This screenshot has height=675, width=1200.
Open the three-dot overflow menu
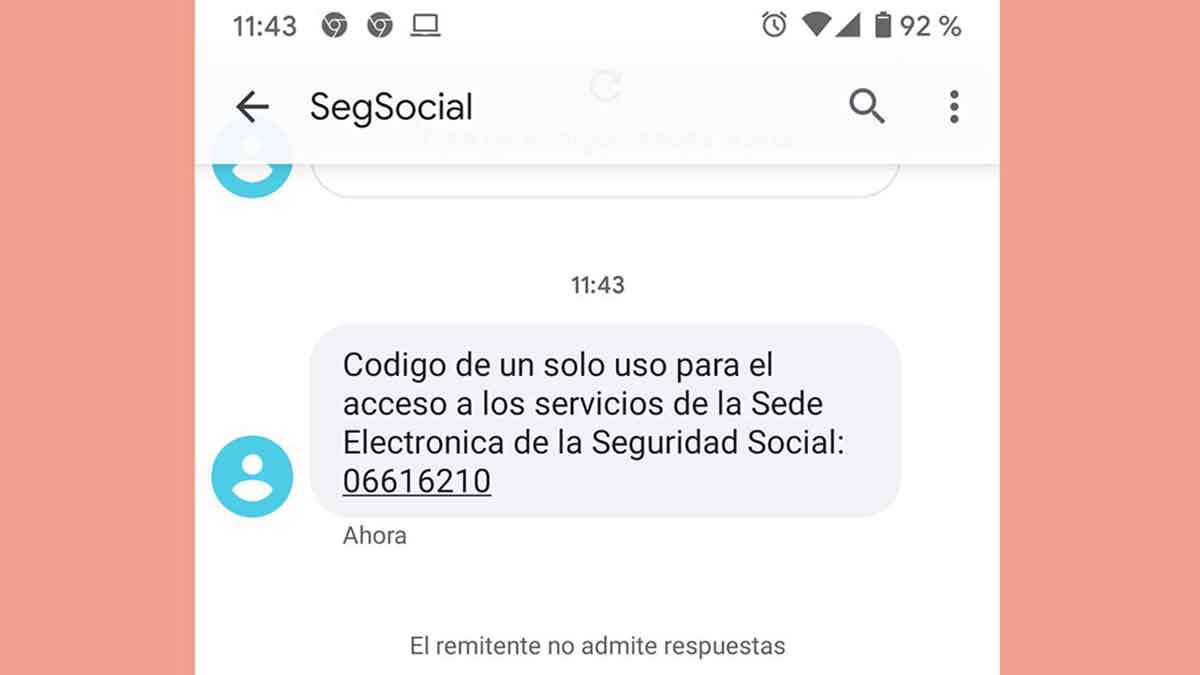point(954,106)
